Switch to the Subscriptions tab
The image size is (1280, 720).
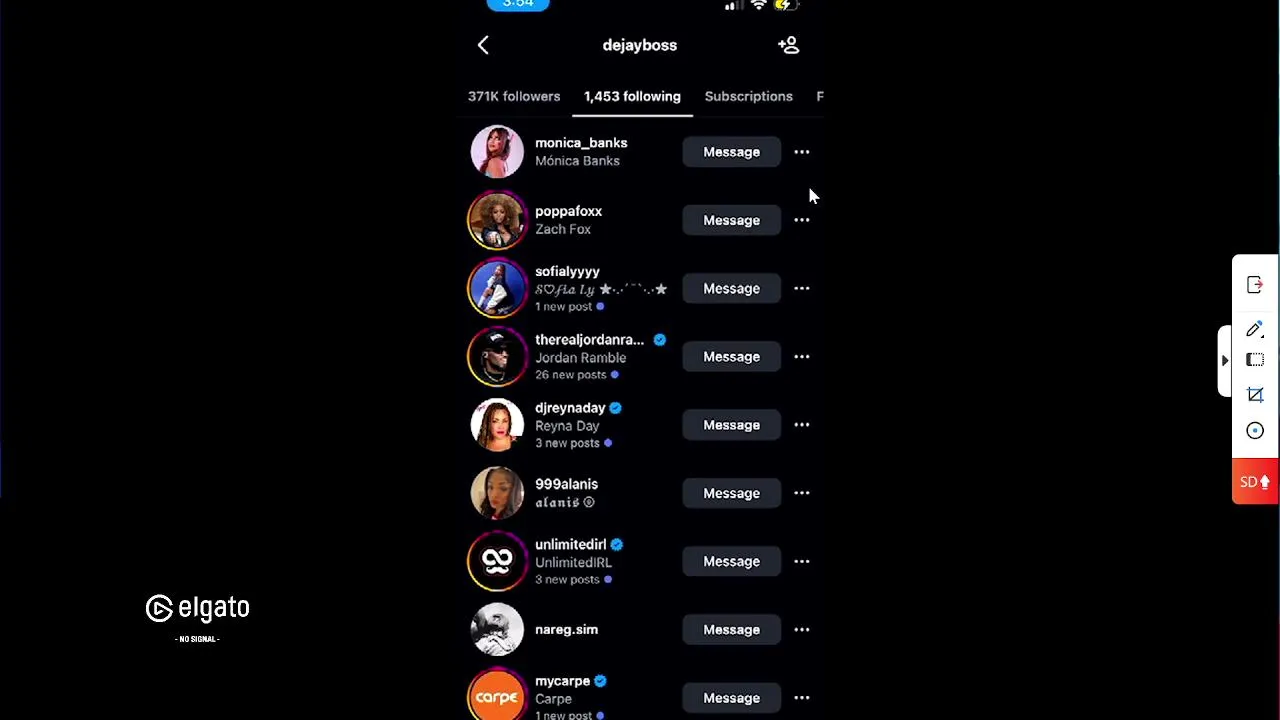tap(748, 96)
